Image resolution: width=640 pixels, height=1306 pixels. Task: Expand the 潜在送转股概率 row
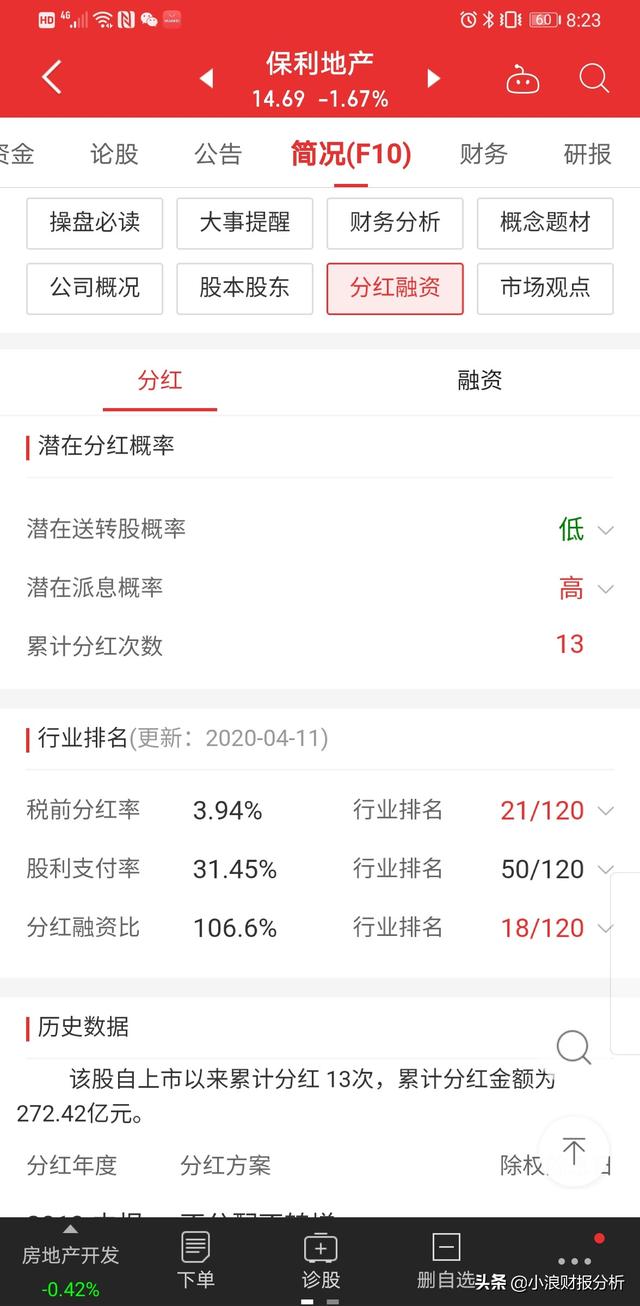coord(605,530)
